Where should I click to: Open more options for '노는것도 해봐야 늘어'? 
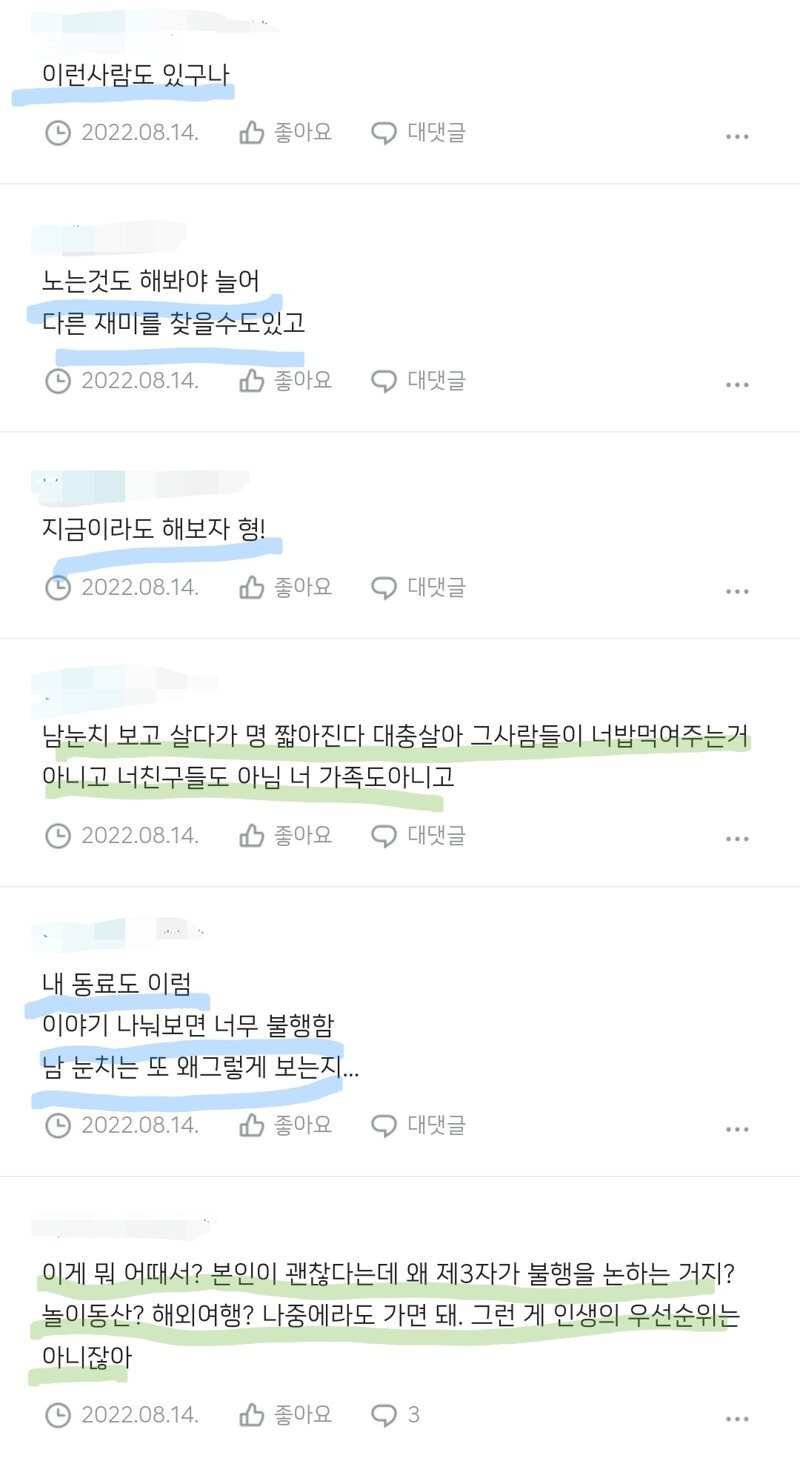click(737, 384)
